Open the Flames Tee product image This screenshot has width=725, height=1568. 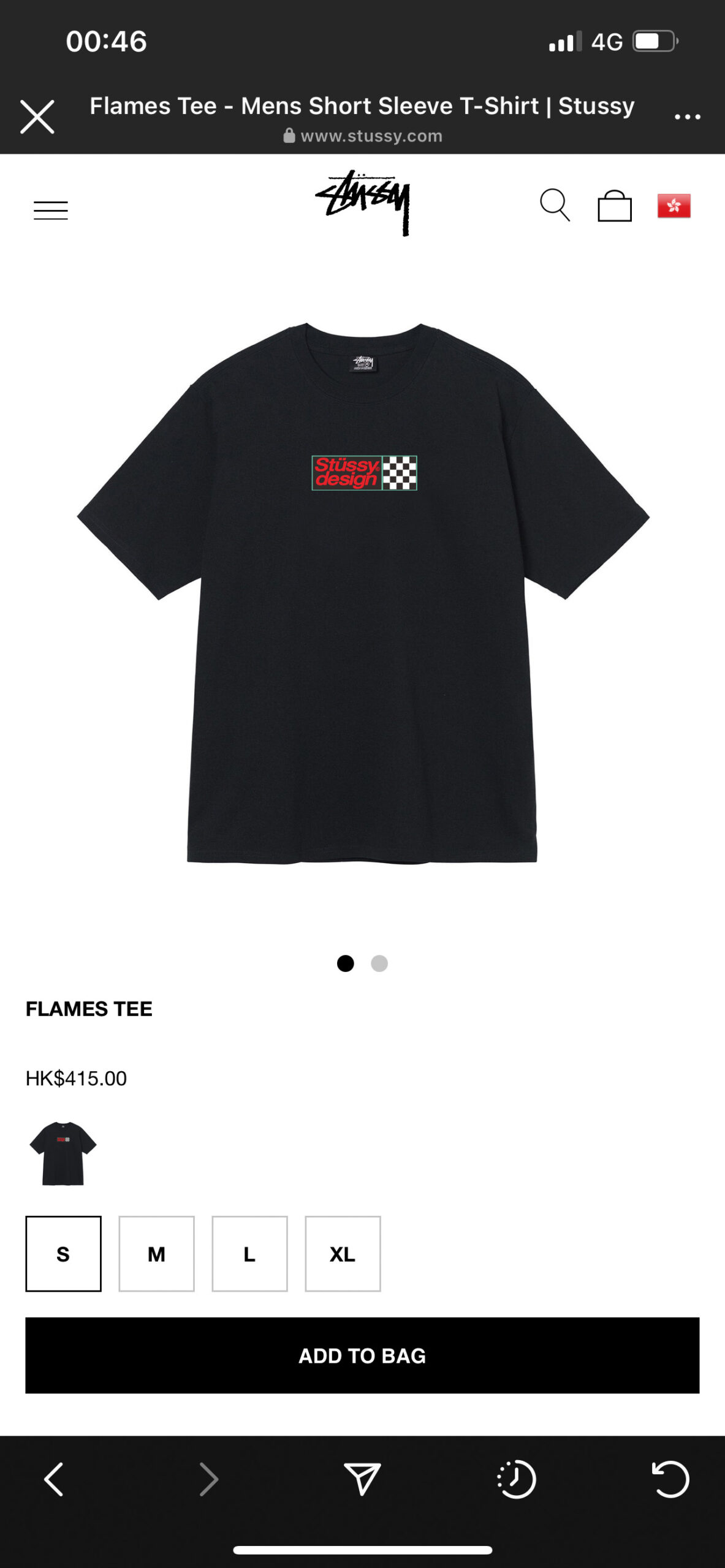[363, 593]
